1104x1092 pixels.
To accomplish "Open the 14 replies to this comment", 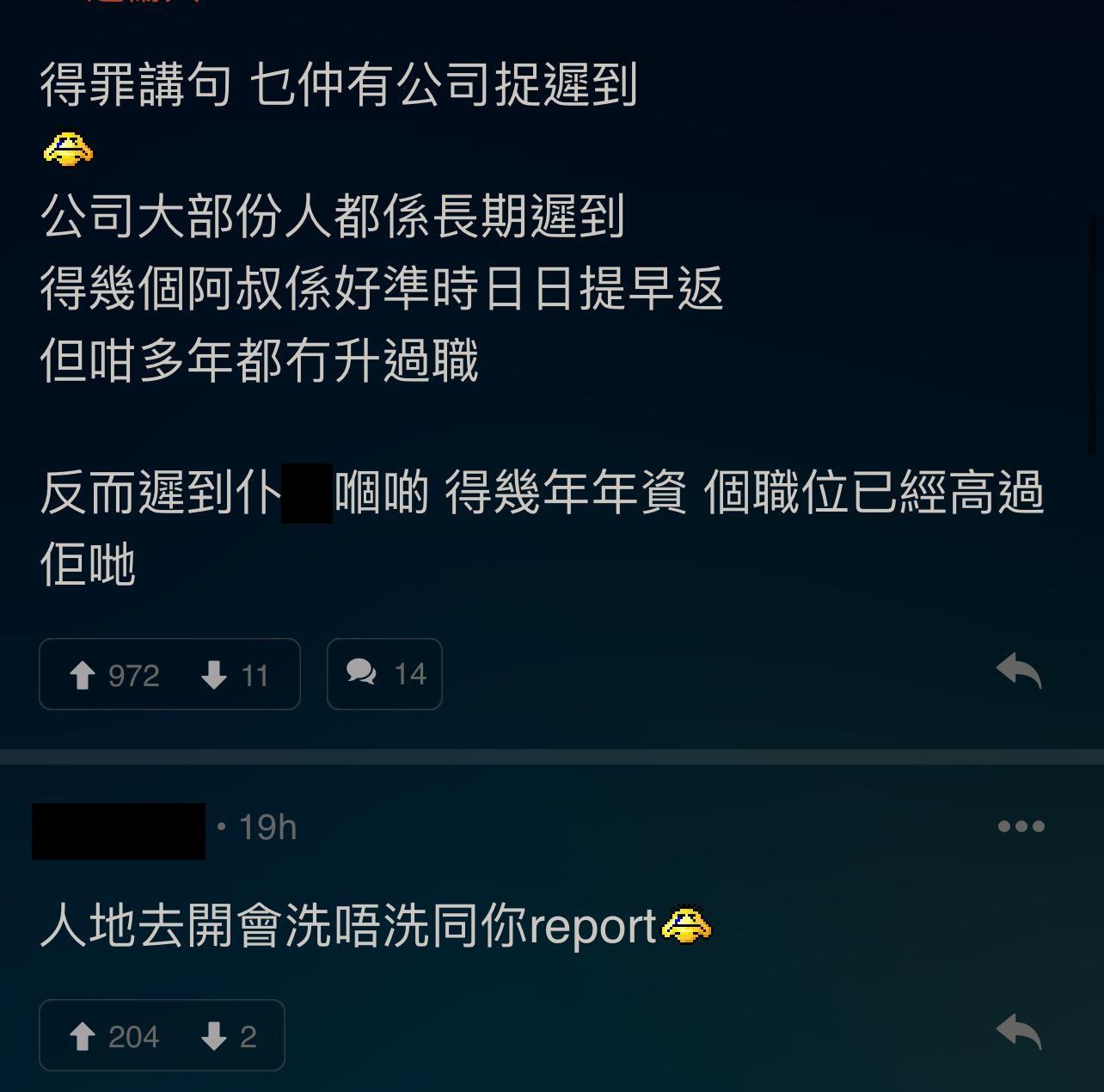I will [384, 674].
